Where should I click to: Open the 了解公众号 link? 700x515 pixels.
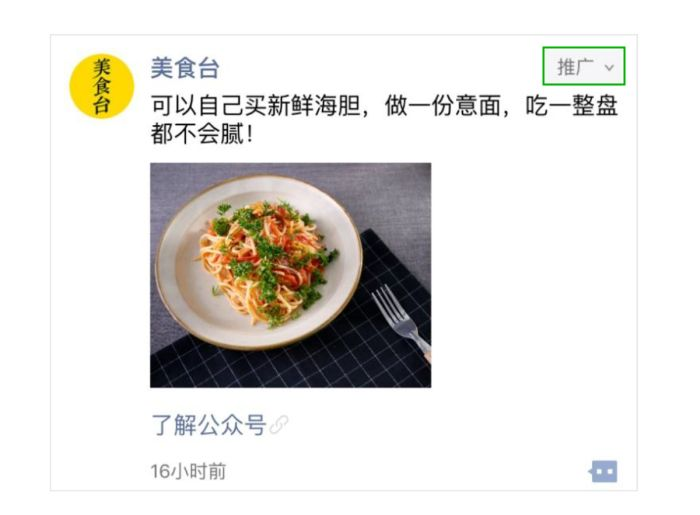click(209, 426)
